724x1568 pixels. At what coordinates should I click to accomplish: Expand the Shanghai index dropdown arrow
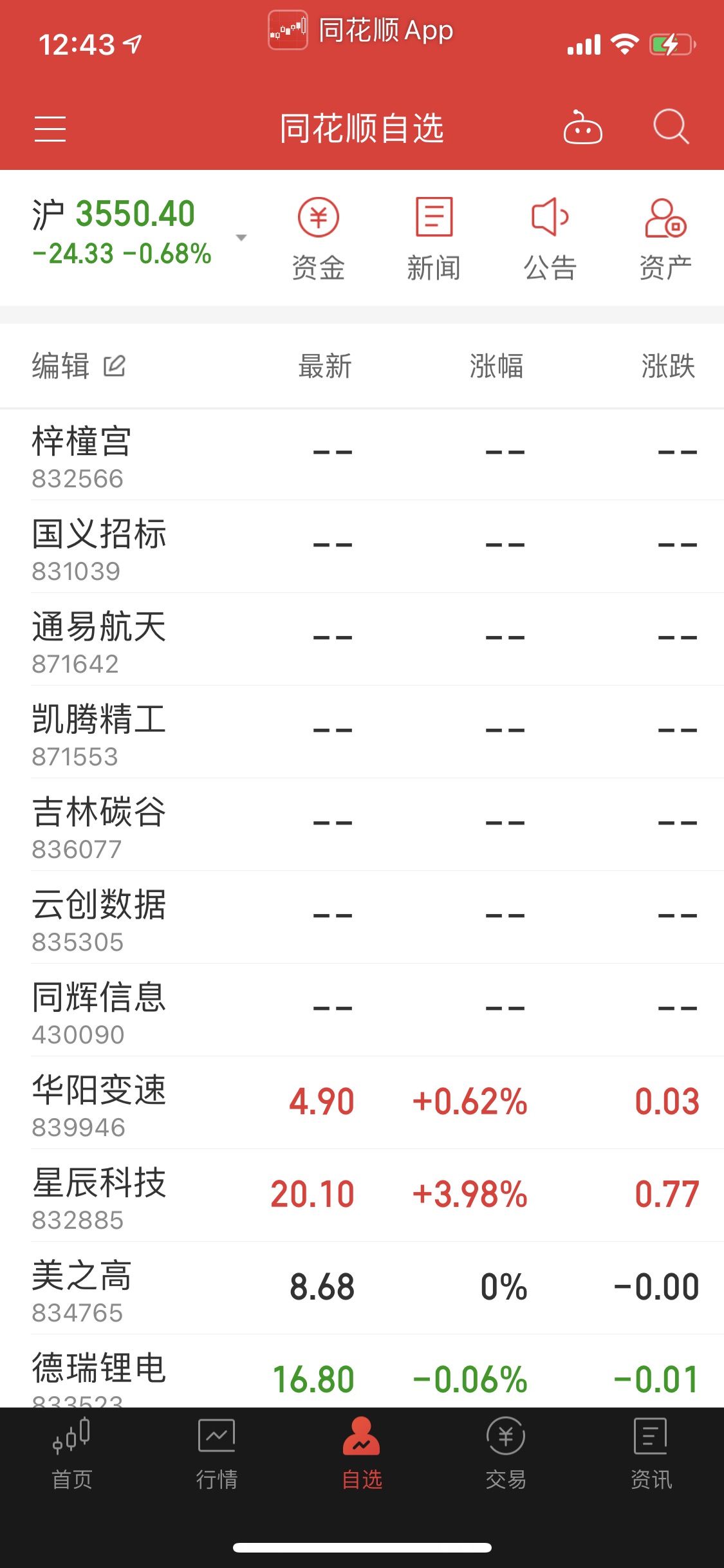coord(241,237)
